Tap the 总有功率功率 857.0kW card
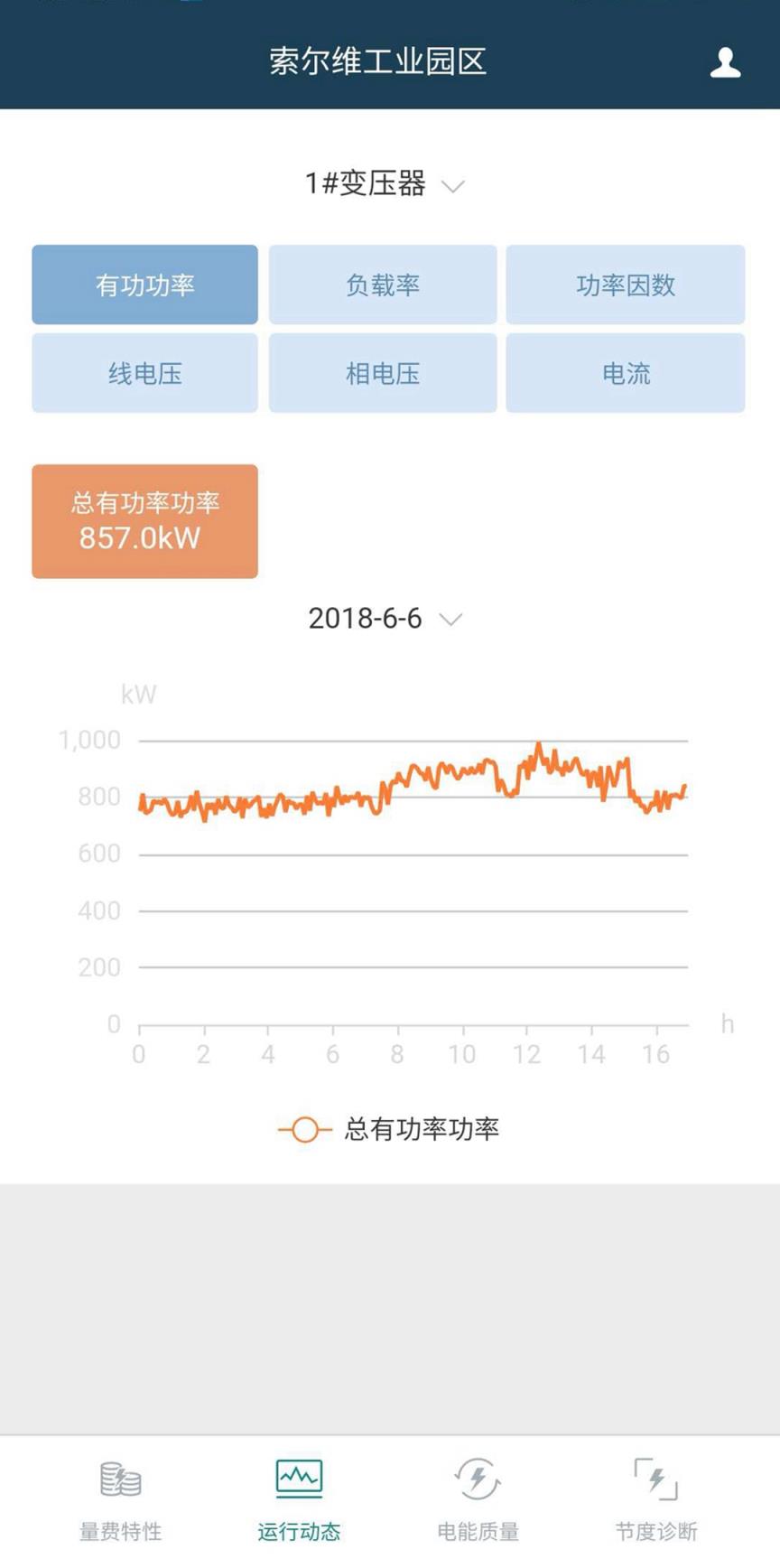 pyautogui.click(x=144, y=521)
